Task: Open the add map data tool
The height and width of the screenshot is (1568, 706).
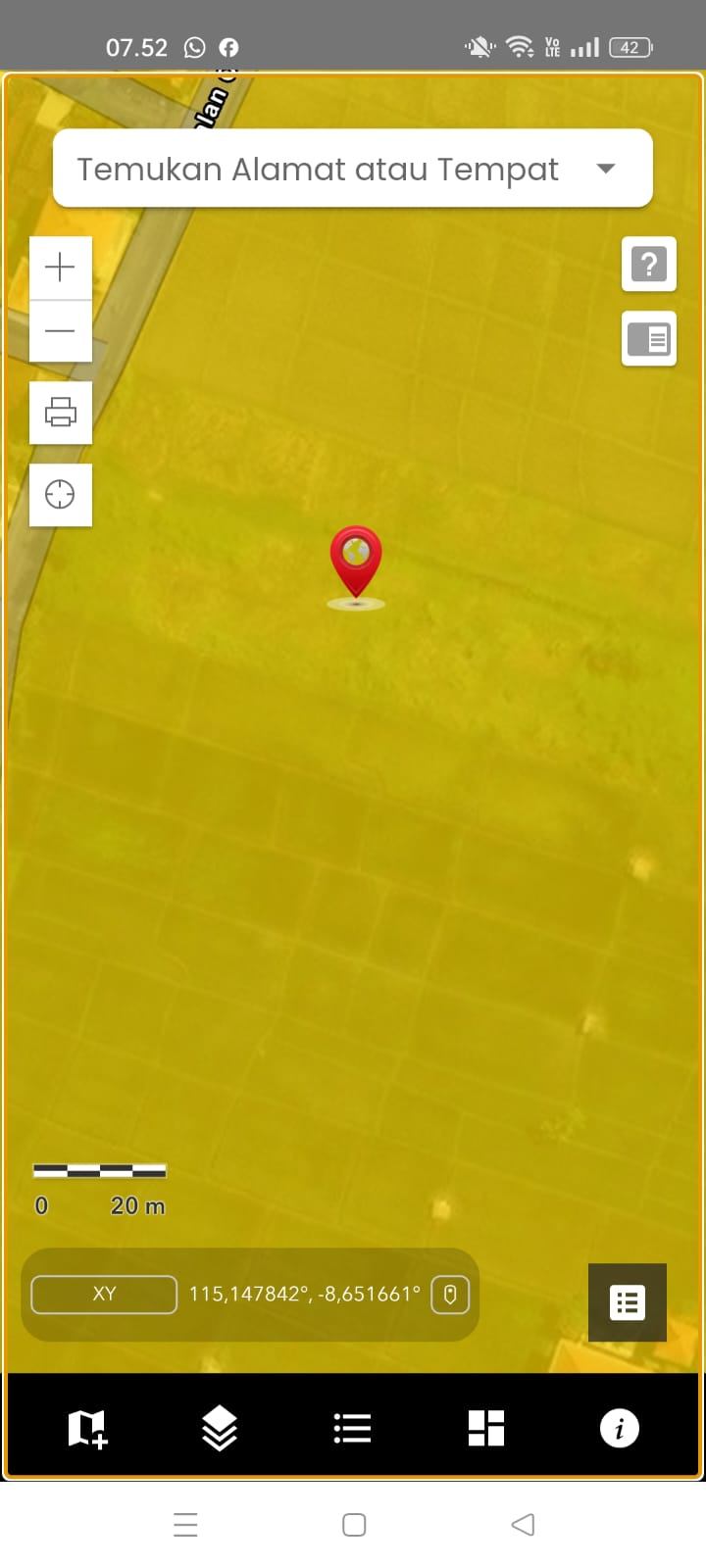Action: [x=87, y=1429]
